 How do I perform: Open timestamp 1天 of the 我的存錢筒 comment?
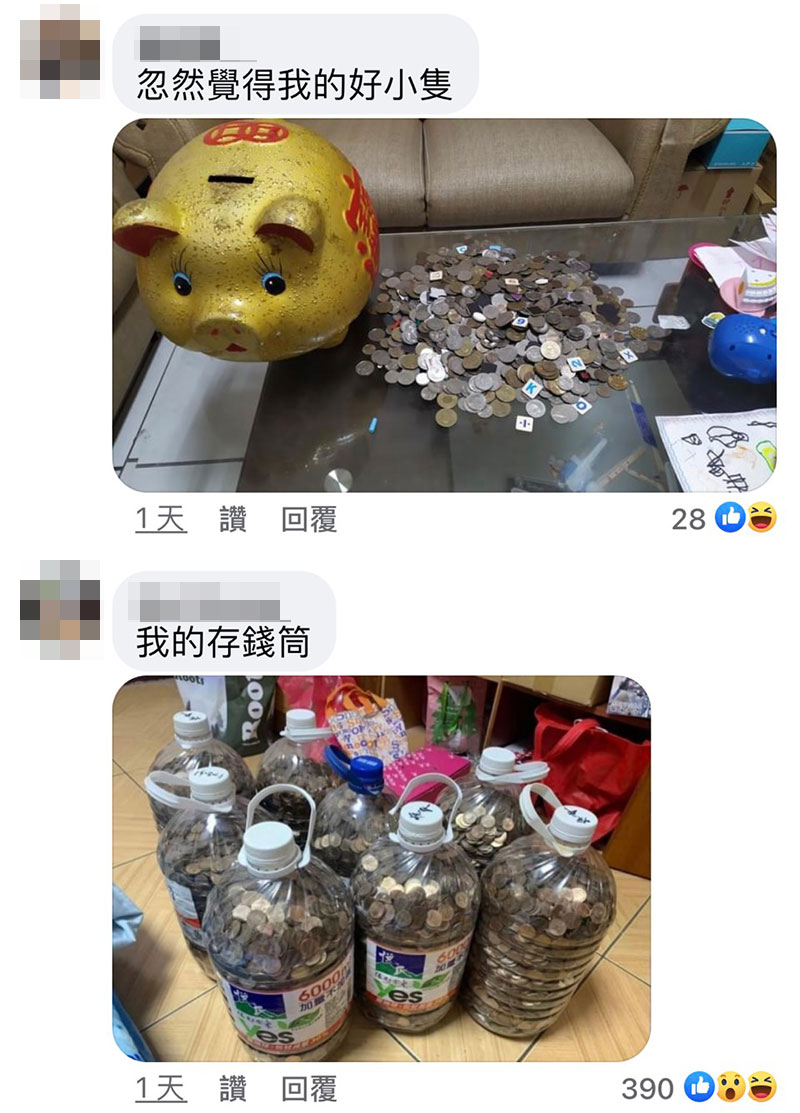(161, 1088)
